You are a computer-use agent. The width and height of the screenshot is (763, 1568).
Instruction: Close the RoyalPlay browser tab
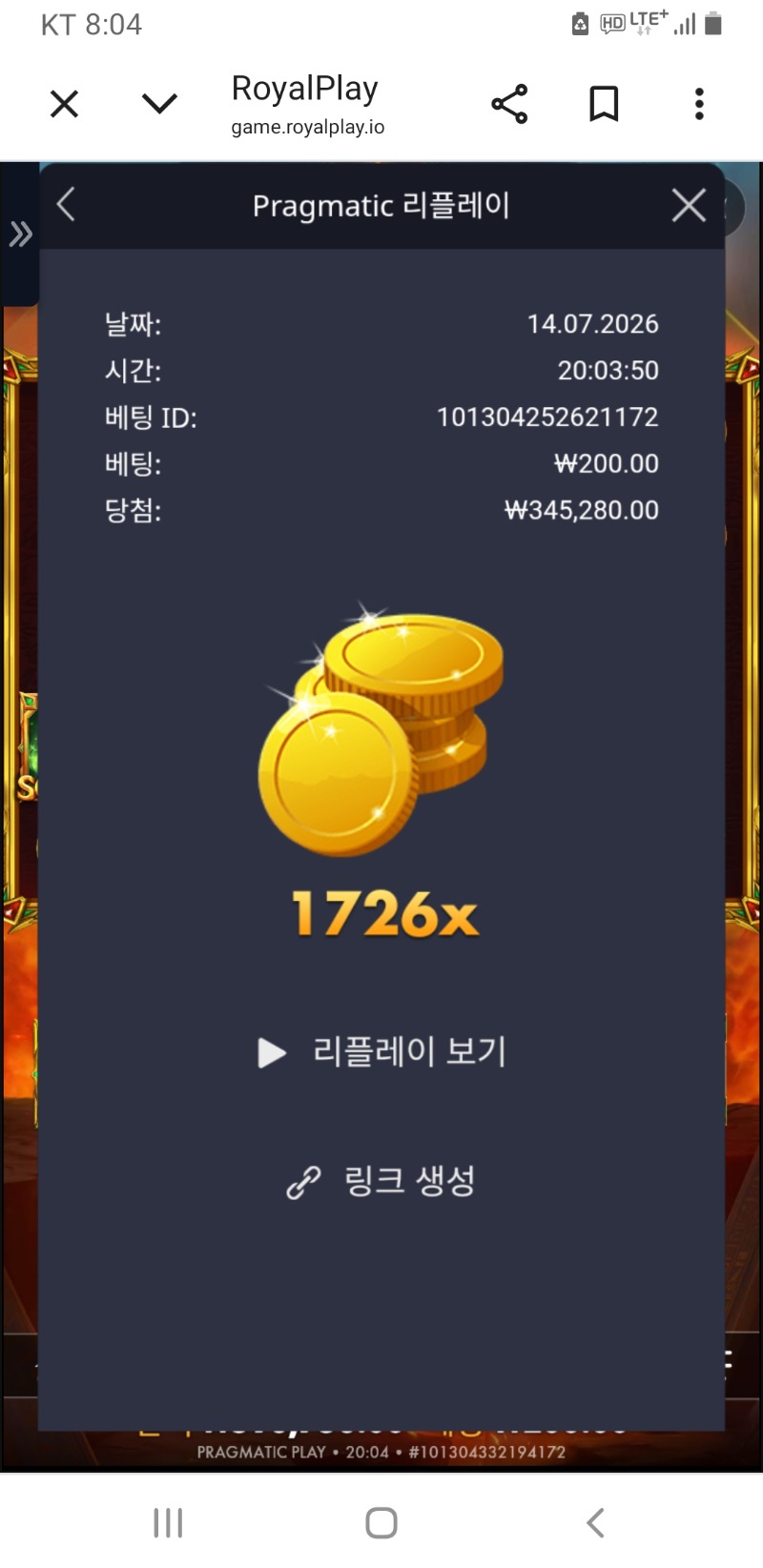tap(64, 103)
